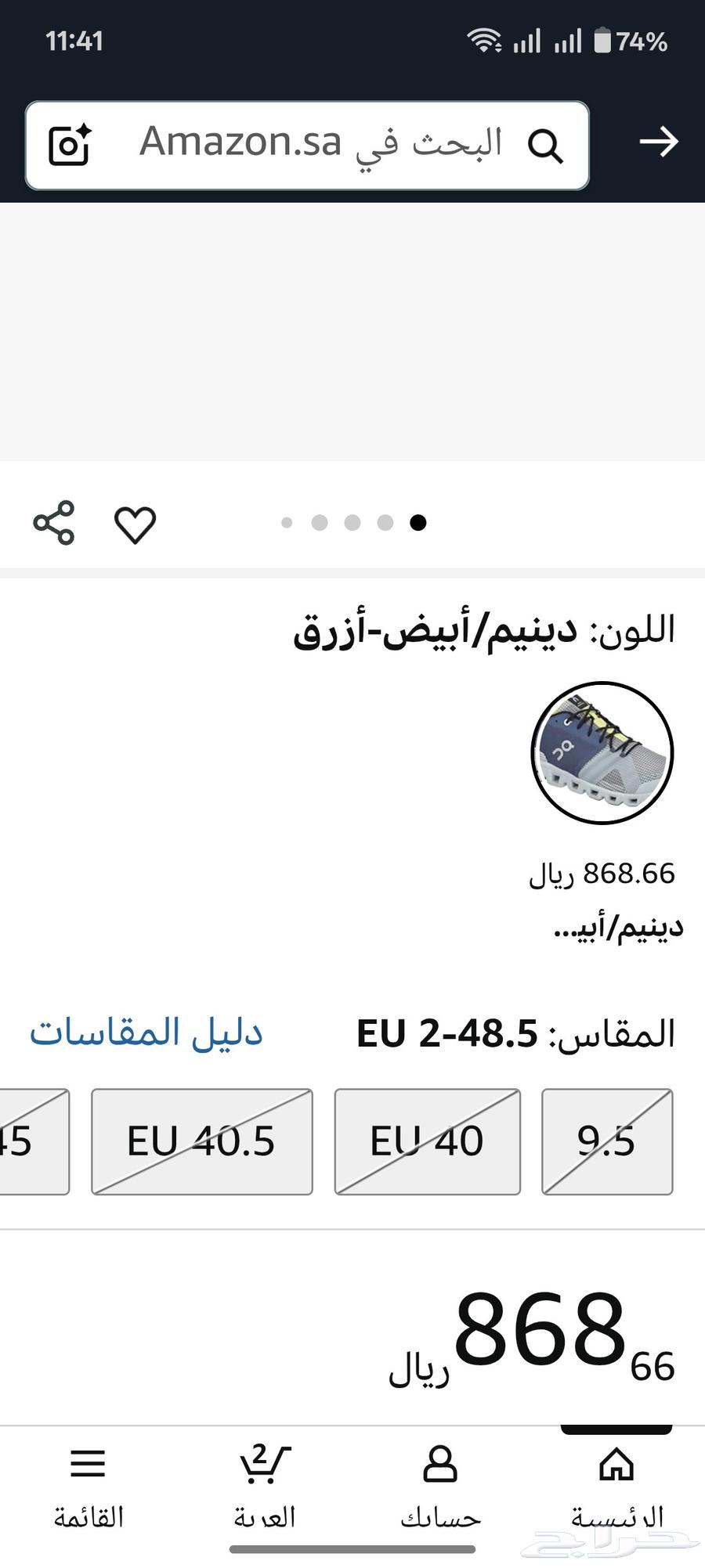Open the Amazon.sa search field

tap(321, 144)
